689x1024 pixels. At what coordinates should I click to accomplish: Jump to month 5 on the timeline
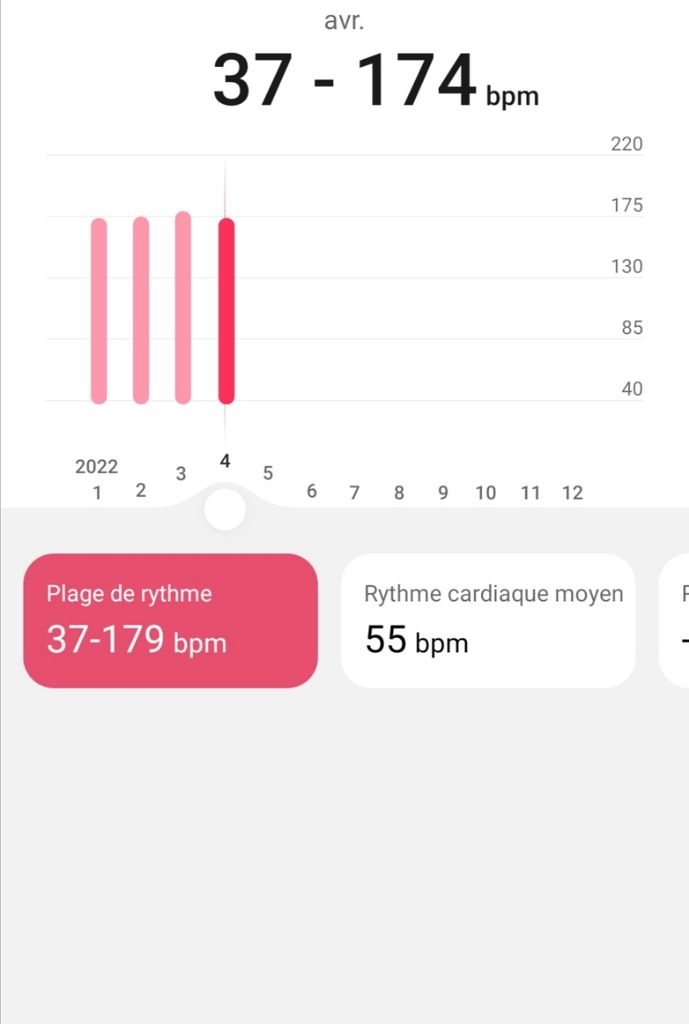[268, 474]
